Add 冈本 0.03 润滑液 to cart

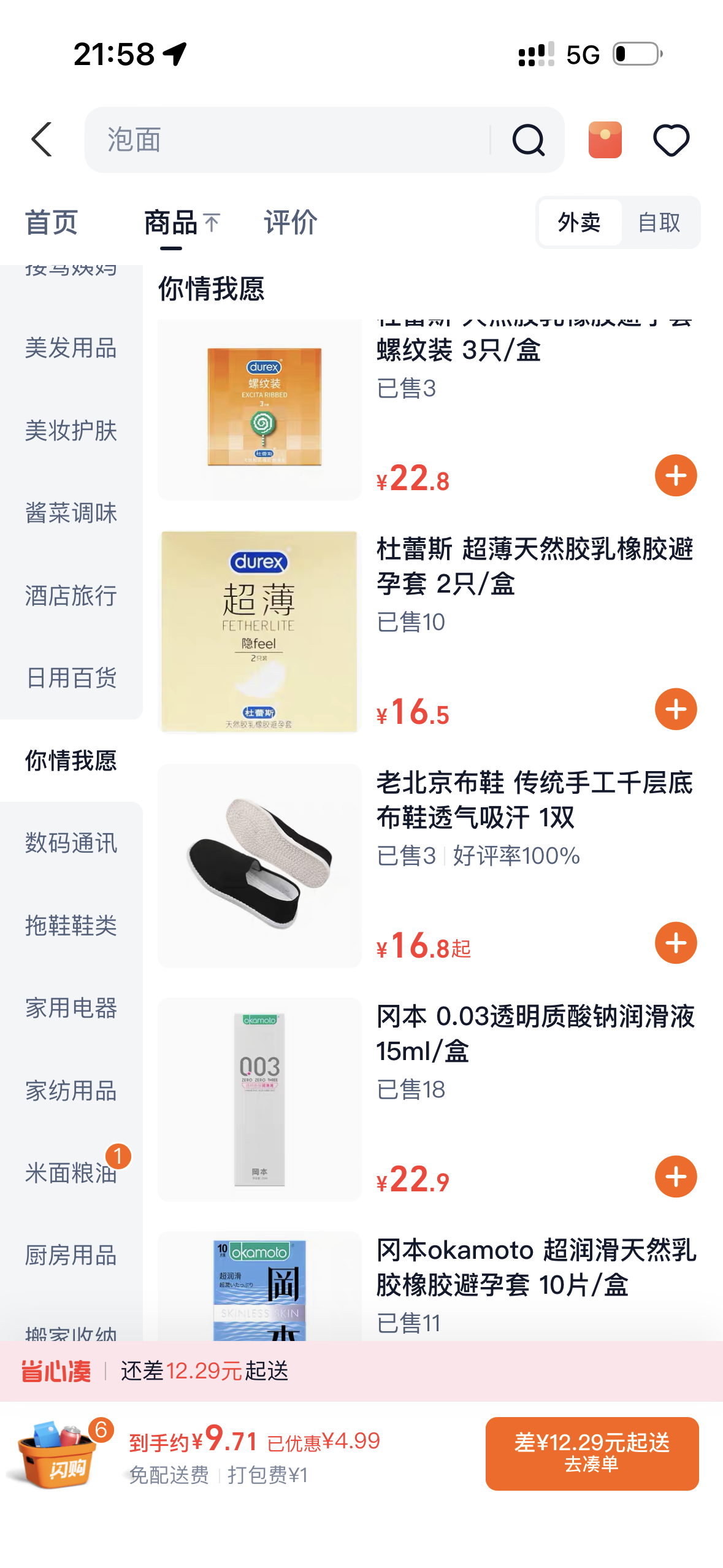[676, 1177]
